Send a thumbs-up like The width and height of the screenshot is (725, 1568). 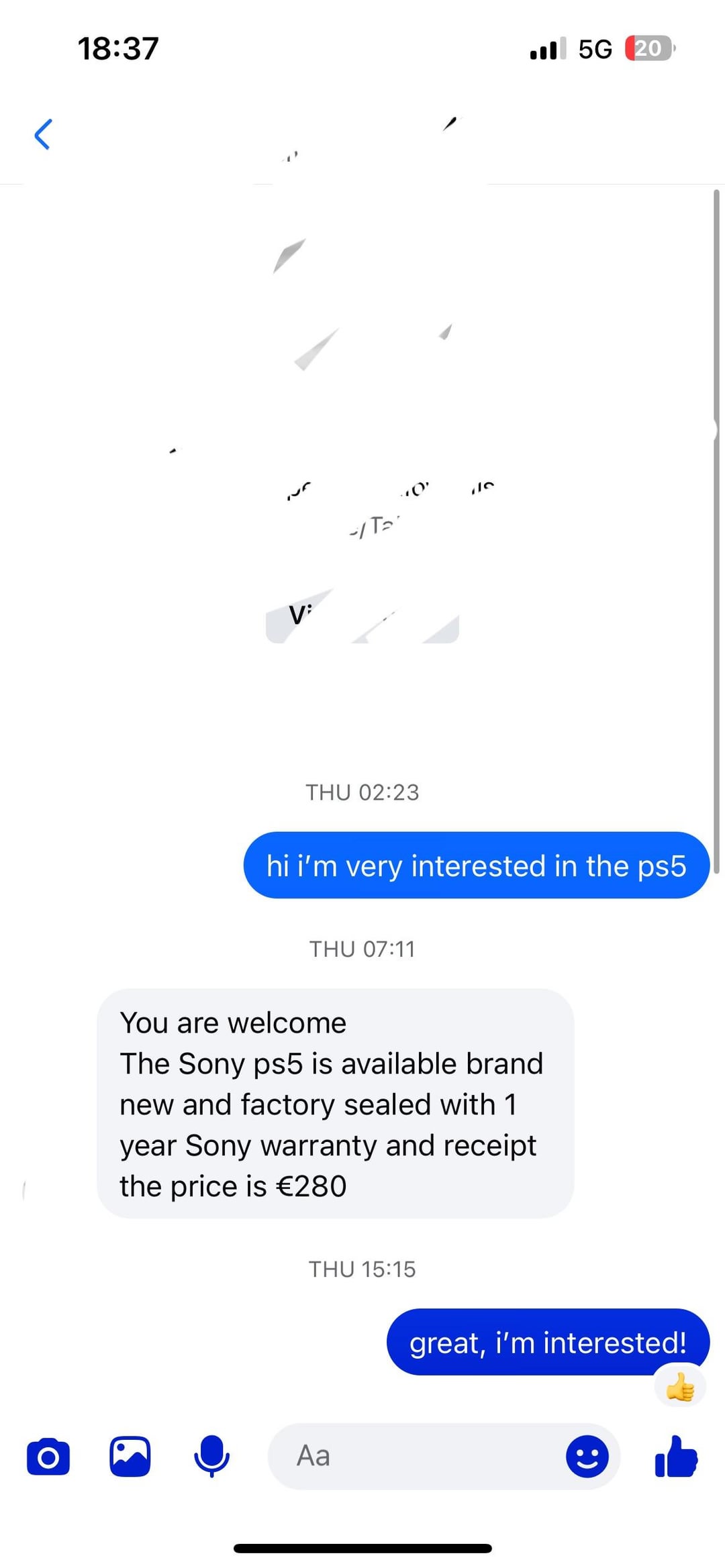point(676,1457)
